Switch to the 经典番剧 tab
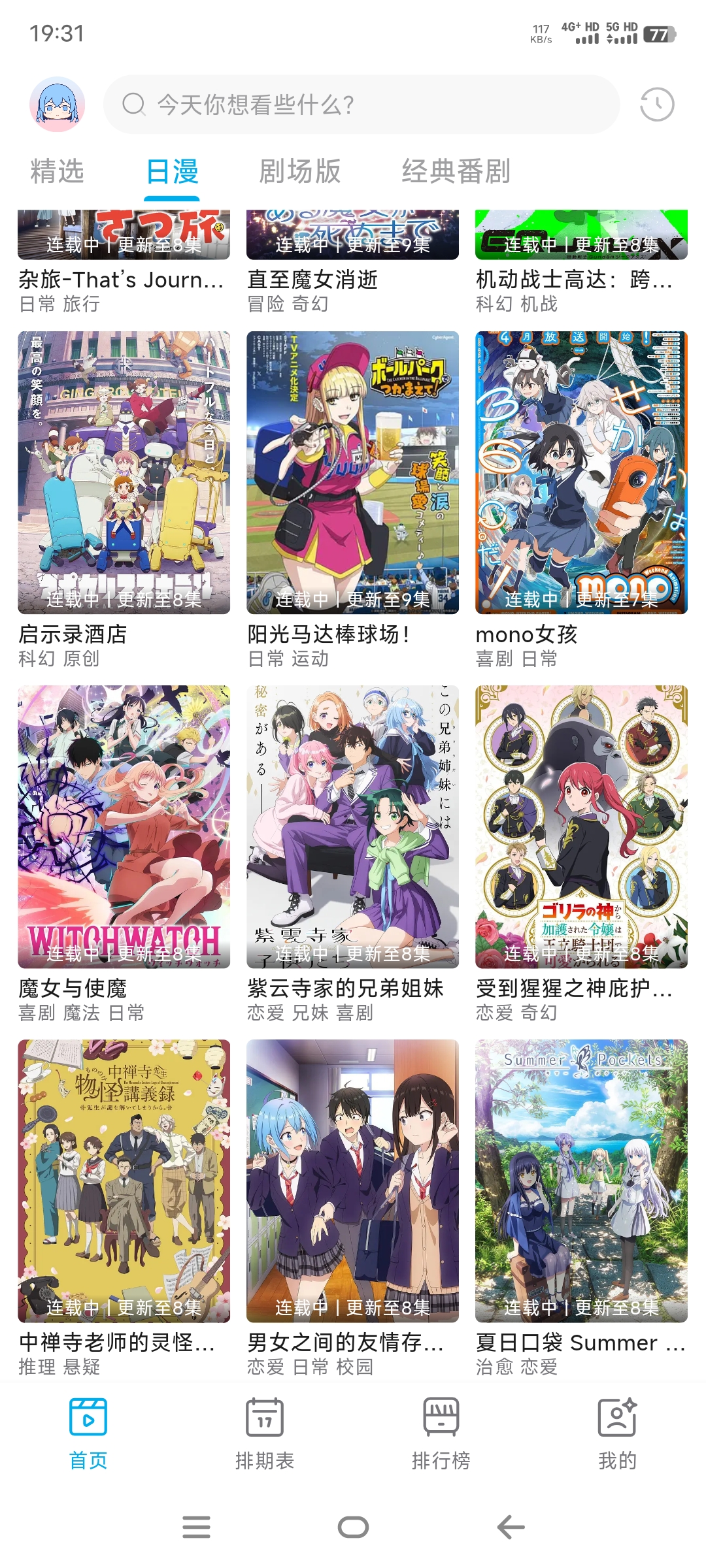Image resolution: width=706 pixels, height=1568 pixels. pyautogui.click(x=456, y=171)
